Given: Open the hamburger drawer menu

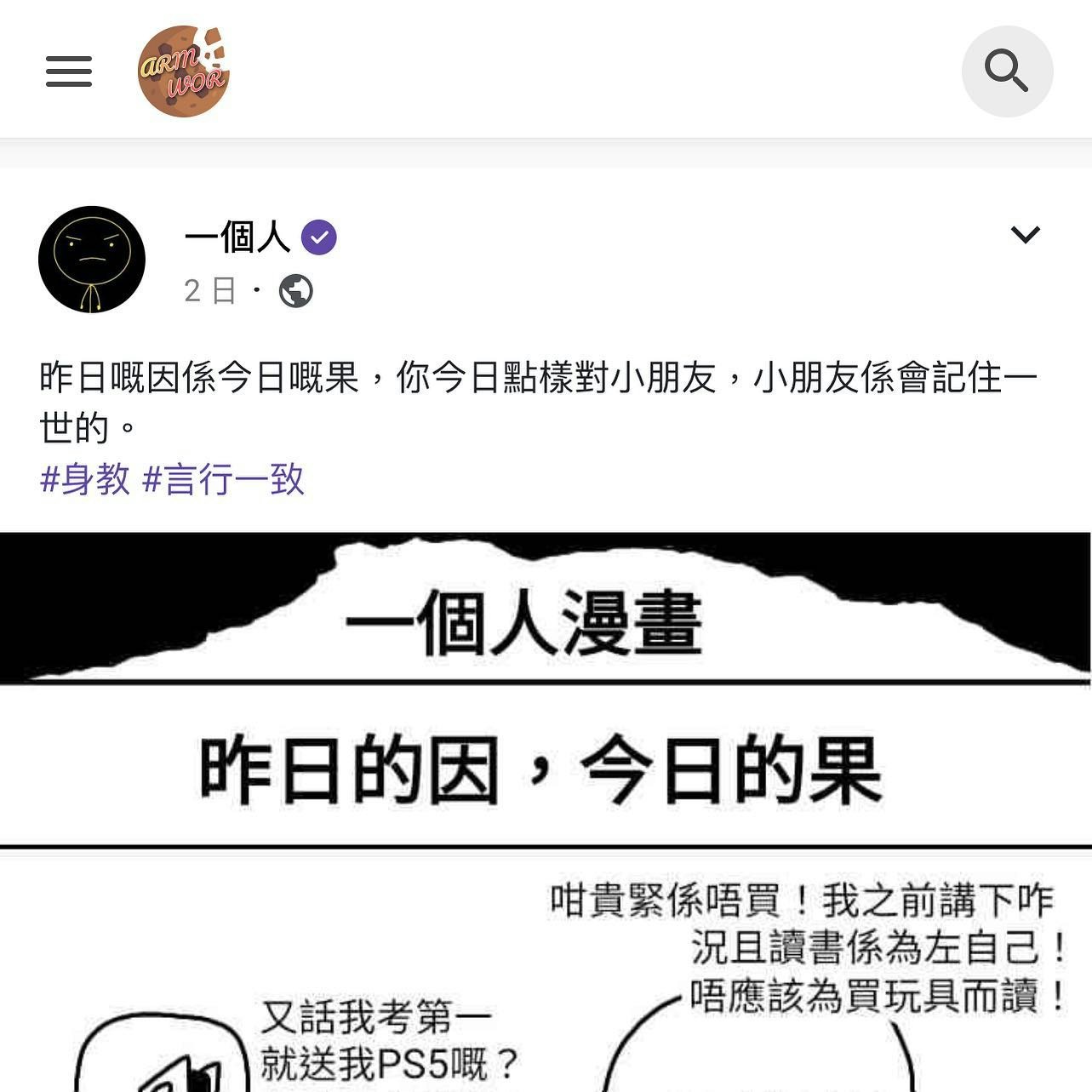Looking at the screenshot, I should (x=69, y=71).
